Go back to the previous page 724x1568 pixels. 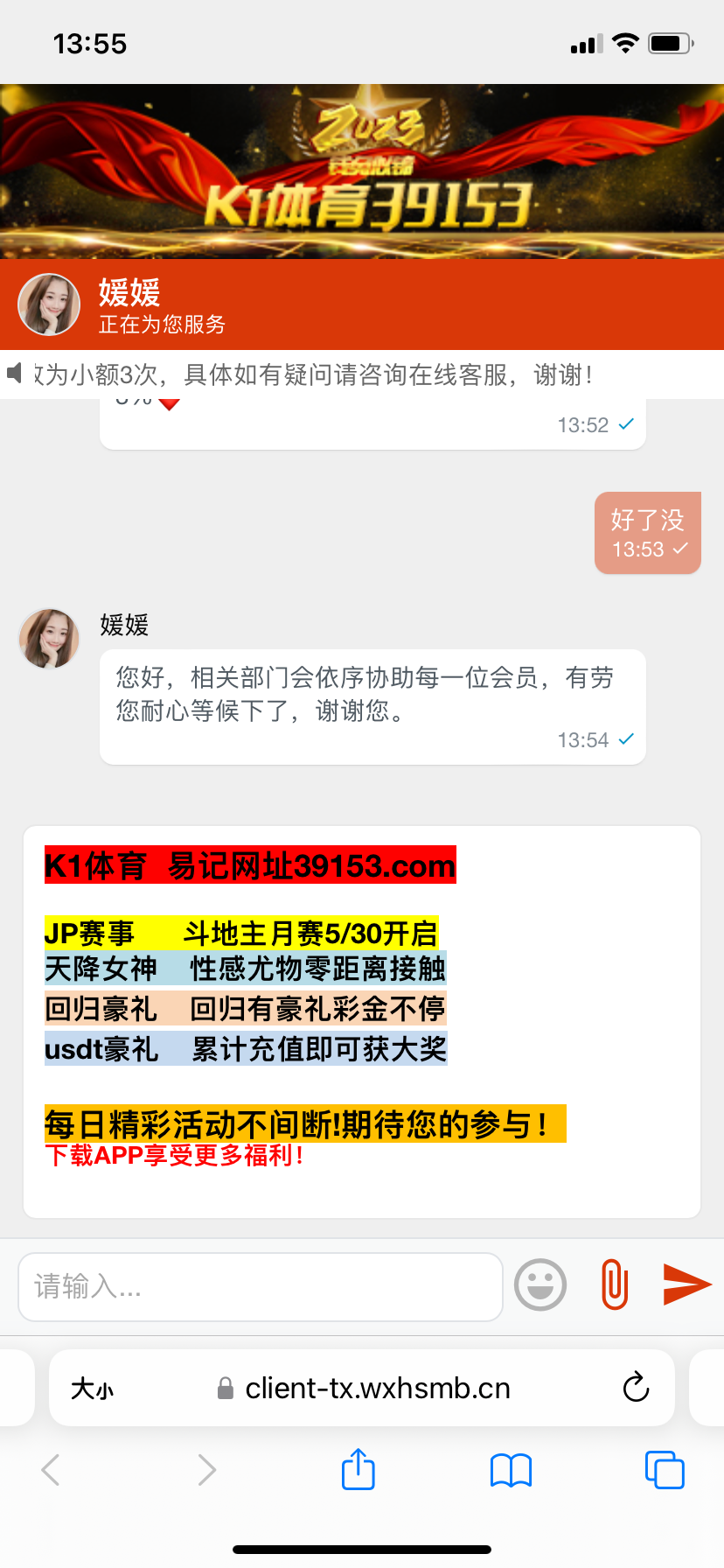tap(51, 1470)
